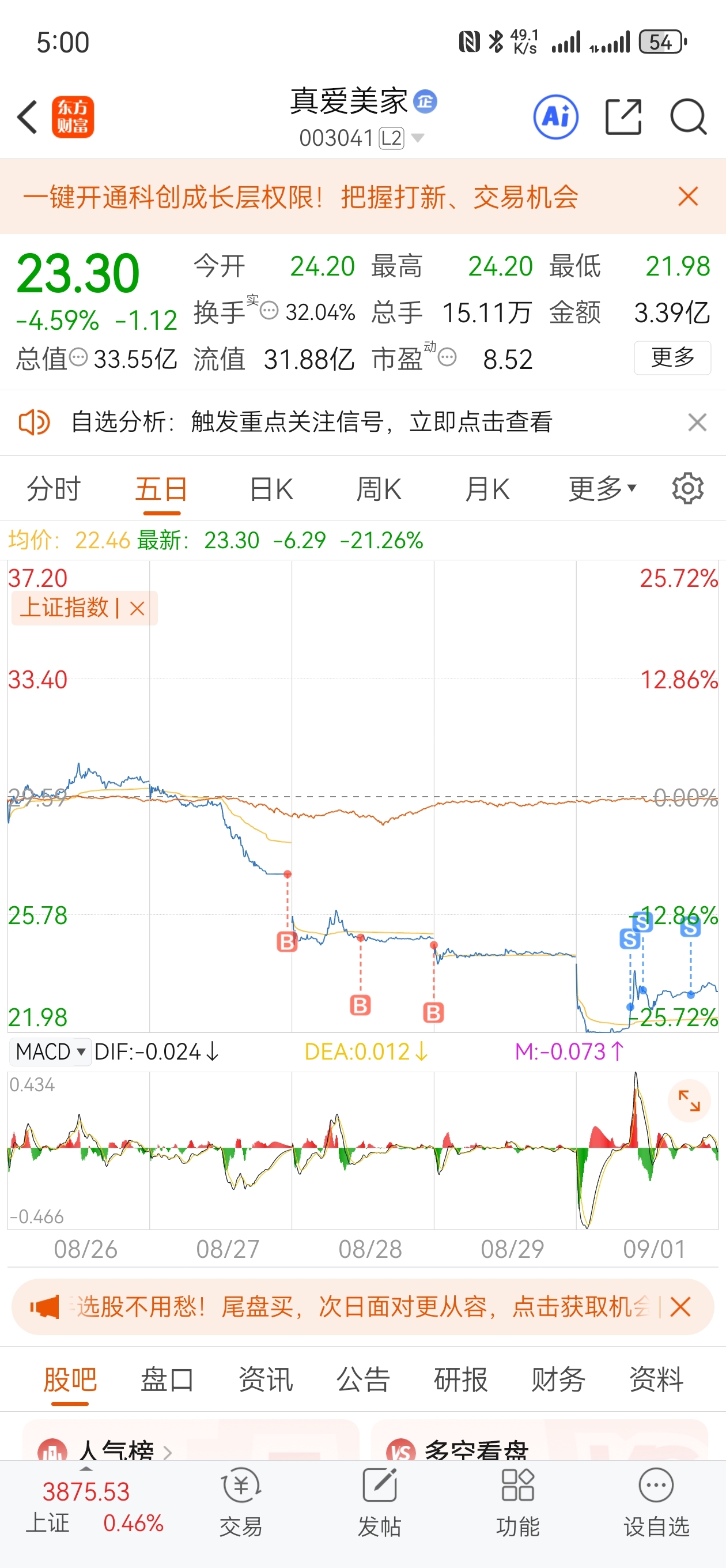Image resolution: width=726 pixels, height=1568 pixels.
Task: Open chart settings gear
Action: [687, 488]
